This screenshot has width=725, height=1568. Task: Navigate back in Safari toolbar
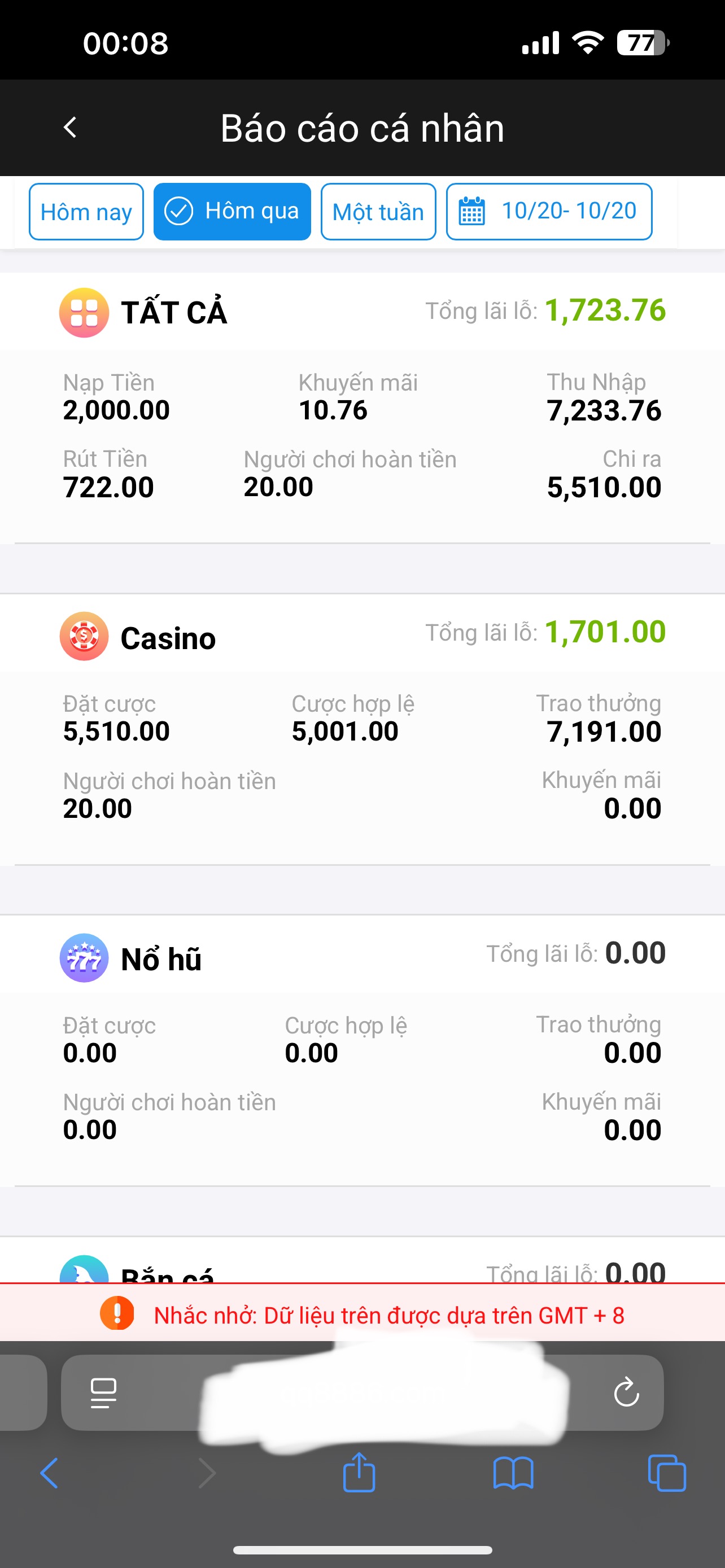49,1473
